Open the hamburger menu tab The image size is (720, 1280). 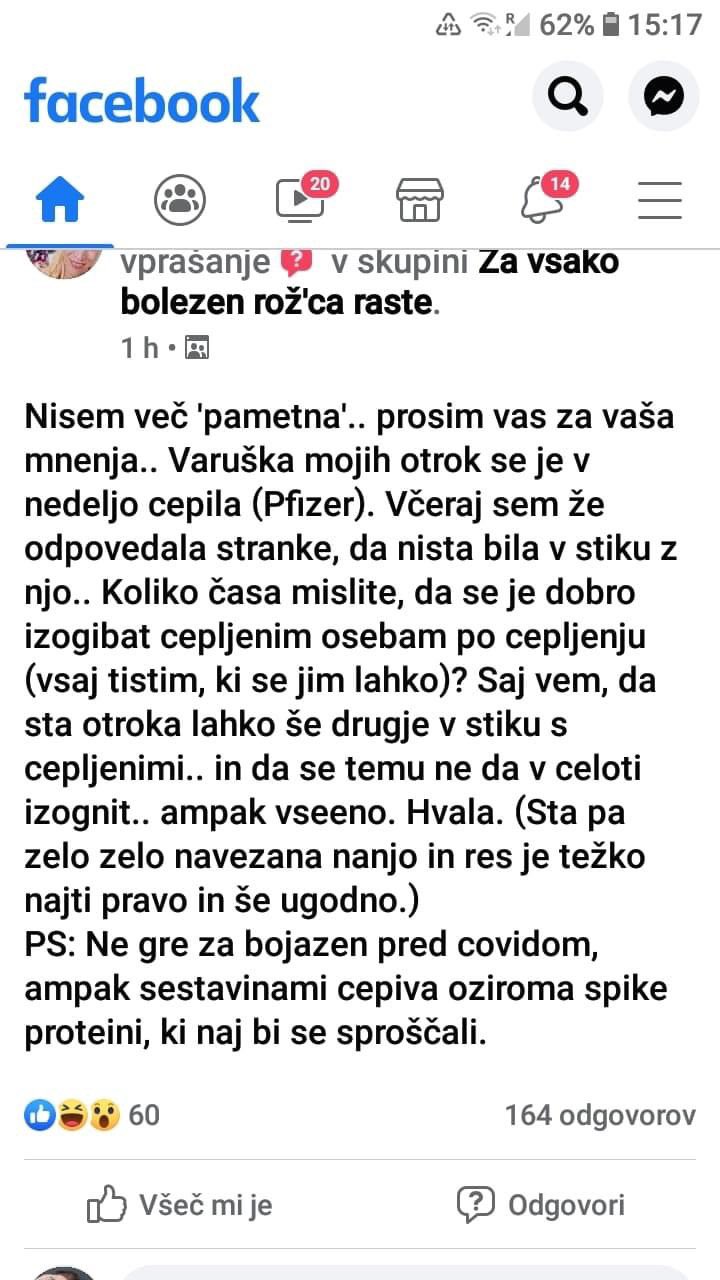coord(660,200)
